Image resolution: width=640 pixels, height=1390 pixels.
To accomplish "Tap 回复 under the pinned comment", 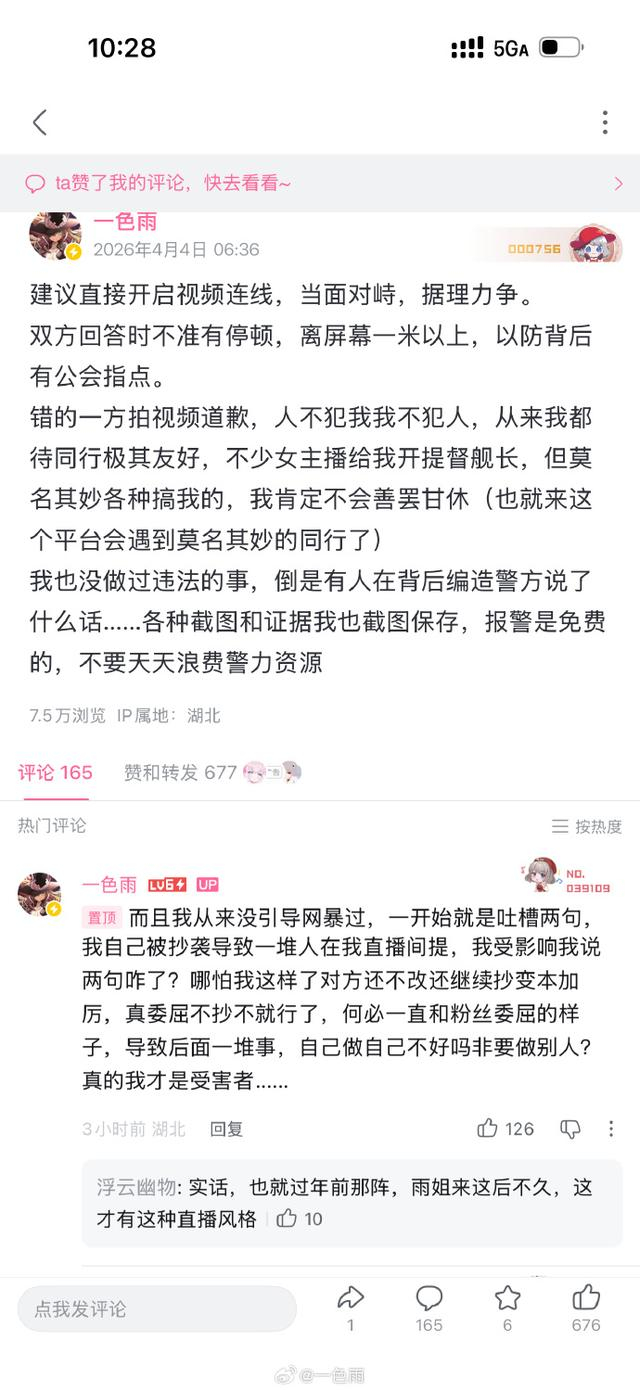I will [227, 1129].
